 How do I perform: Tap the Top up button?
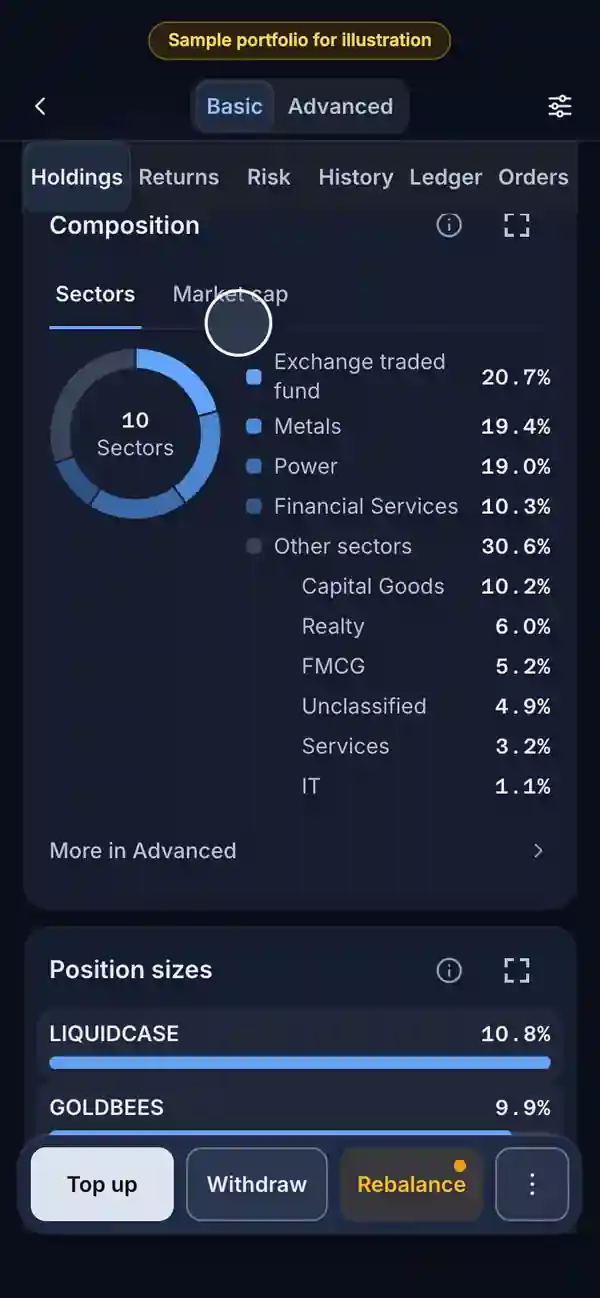click(102, 1184)
